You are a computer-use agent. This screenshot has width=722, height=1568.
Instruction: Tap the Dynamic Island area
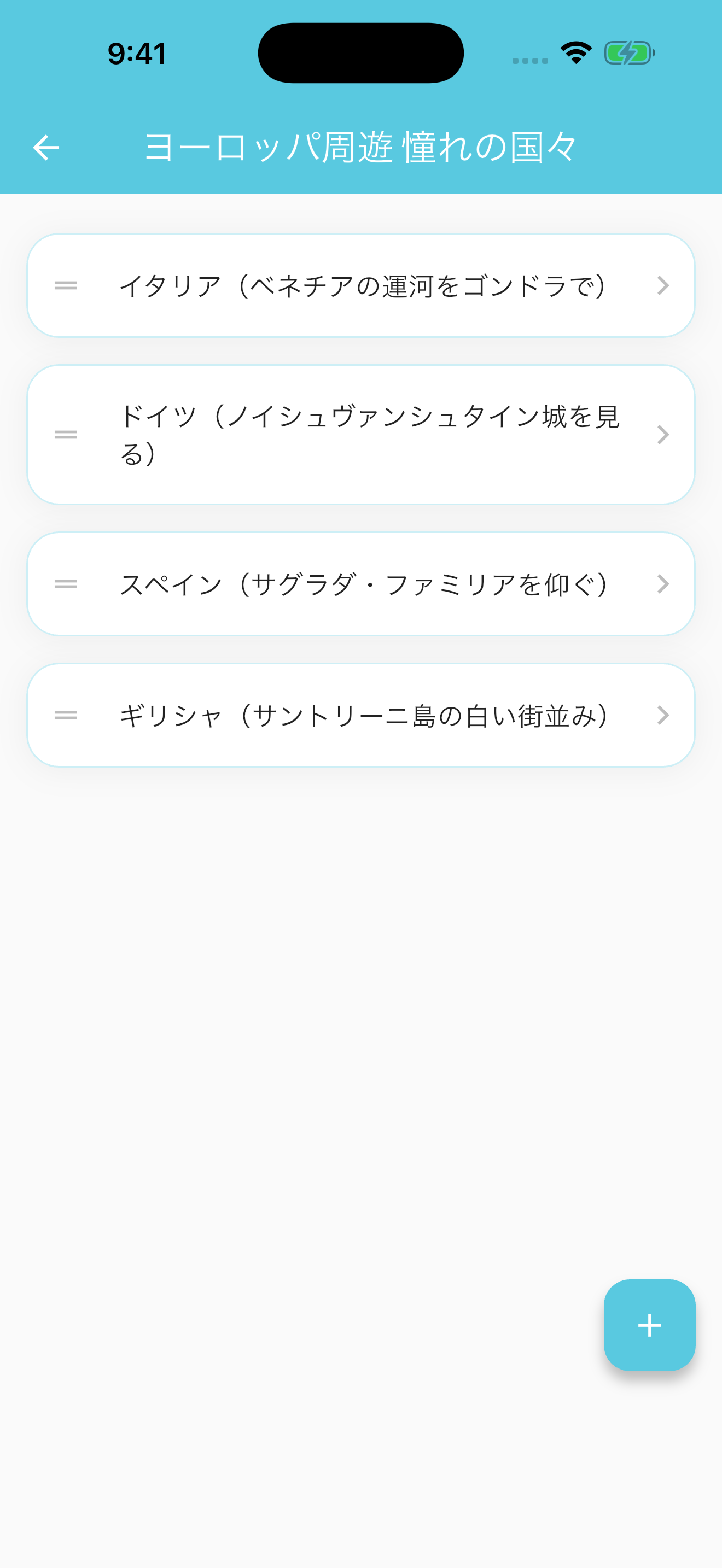[x=361, y=54]
